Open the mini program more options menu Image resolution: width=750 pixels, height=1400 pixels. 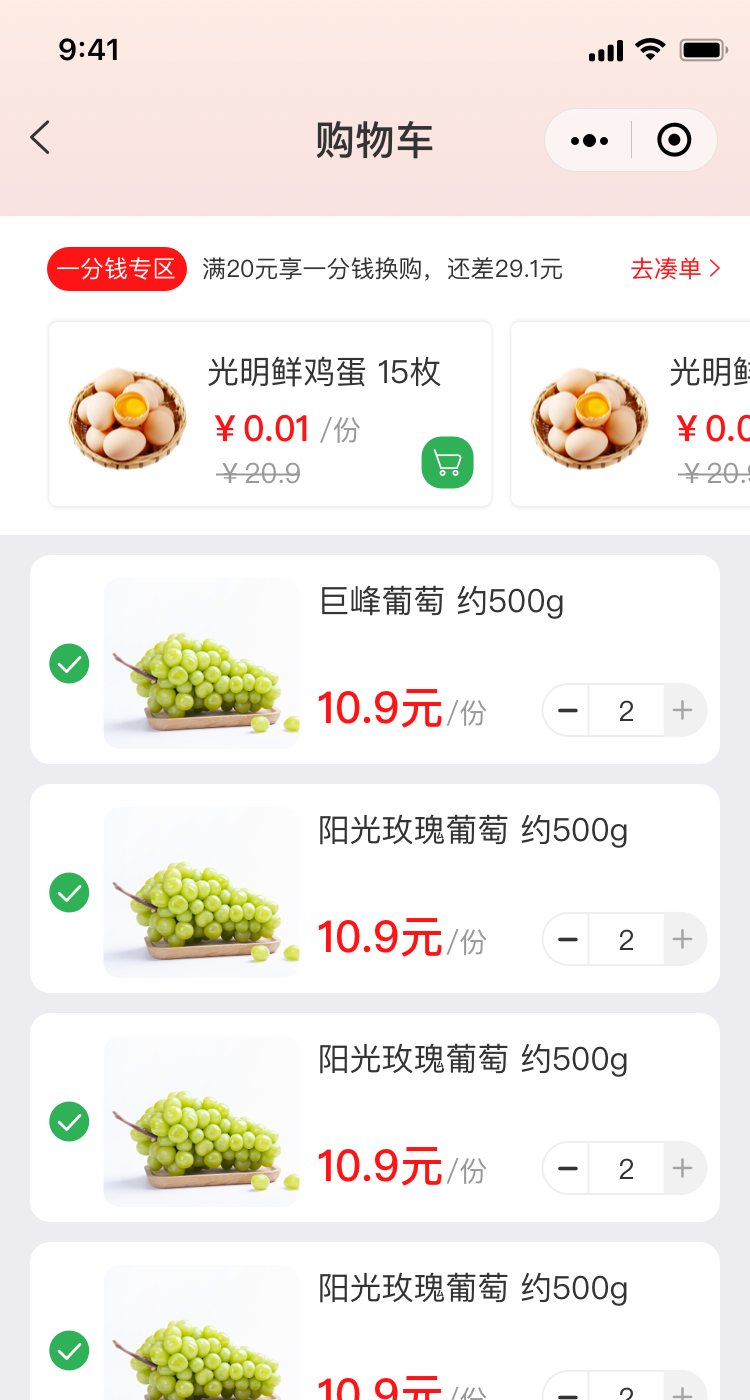pos(589,141)
